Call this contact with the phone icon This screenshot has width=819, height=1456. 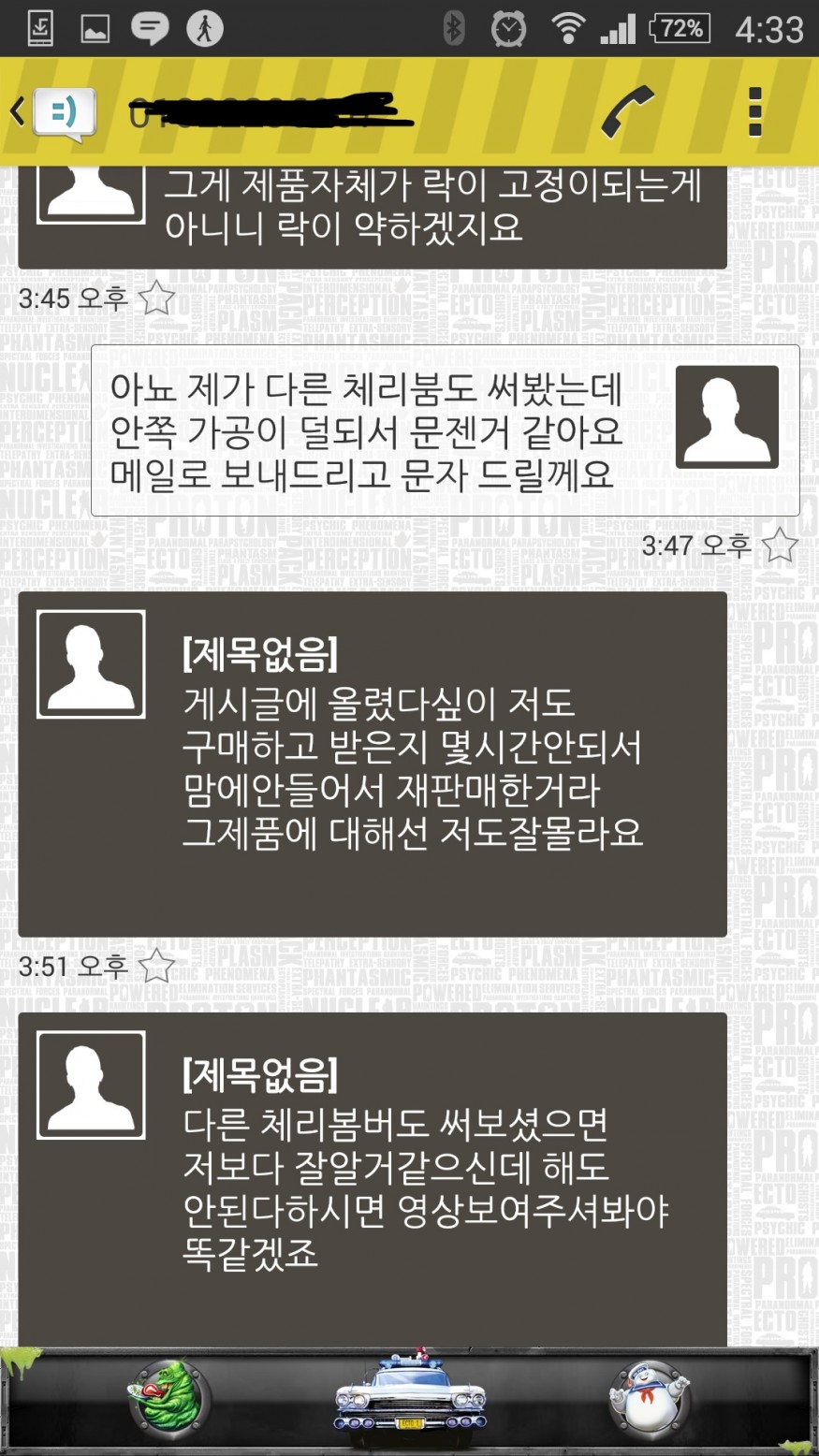point(626,112)
